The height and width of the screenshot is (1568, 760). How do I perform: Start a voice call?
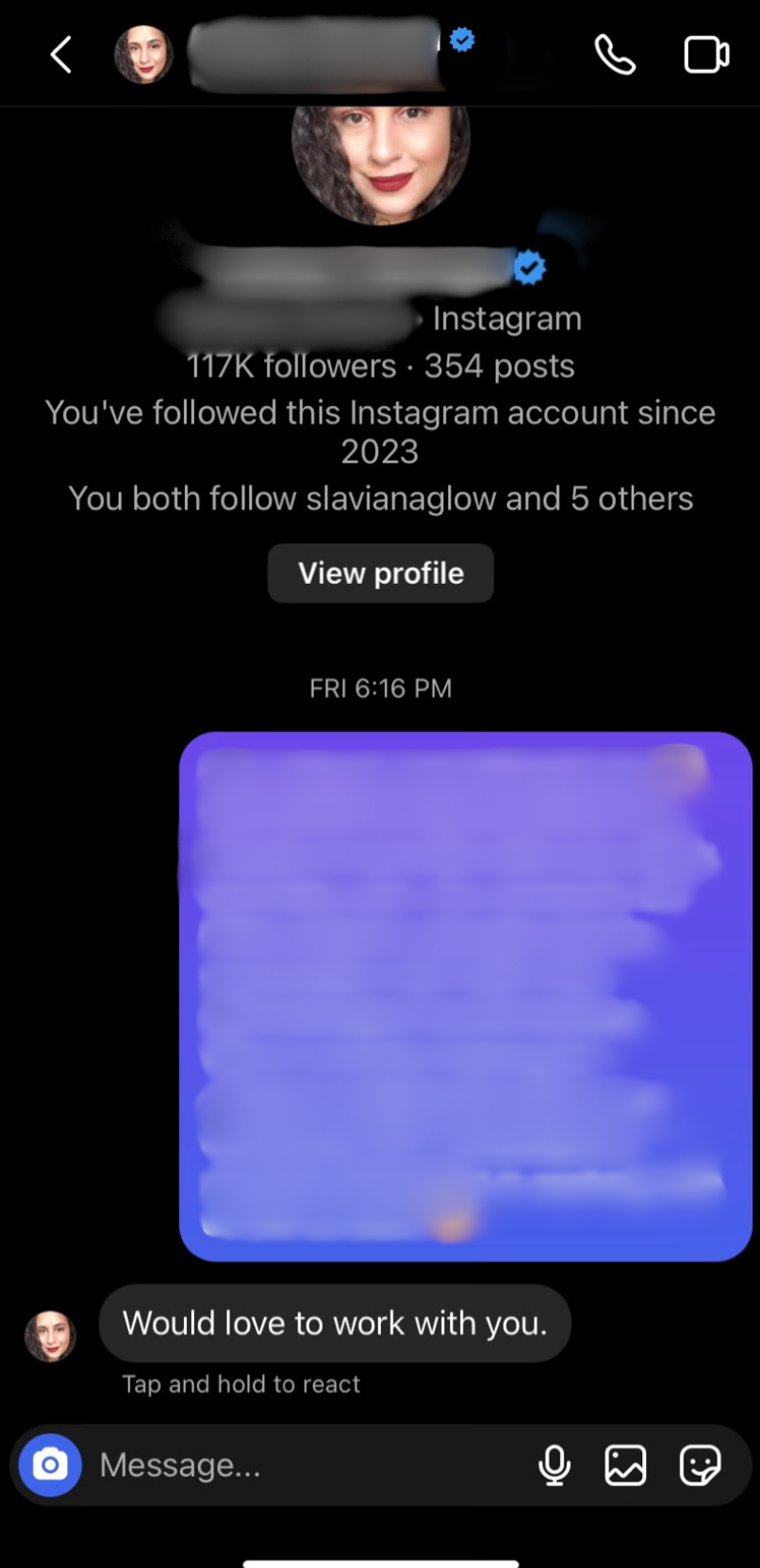(x=615, y=55)
